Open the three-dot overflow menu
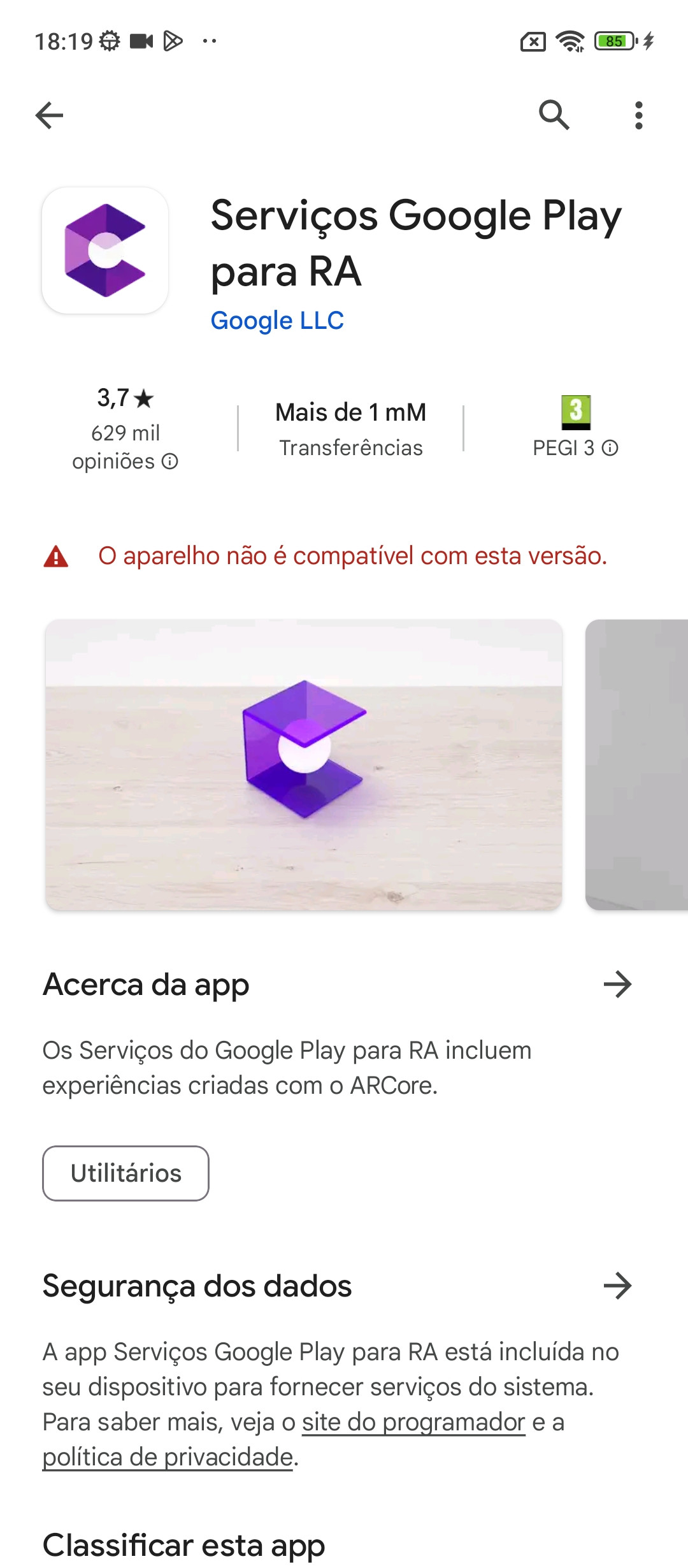 [638, 115]
